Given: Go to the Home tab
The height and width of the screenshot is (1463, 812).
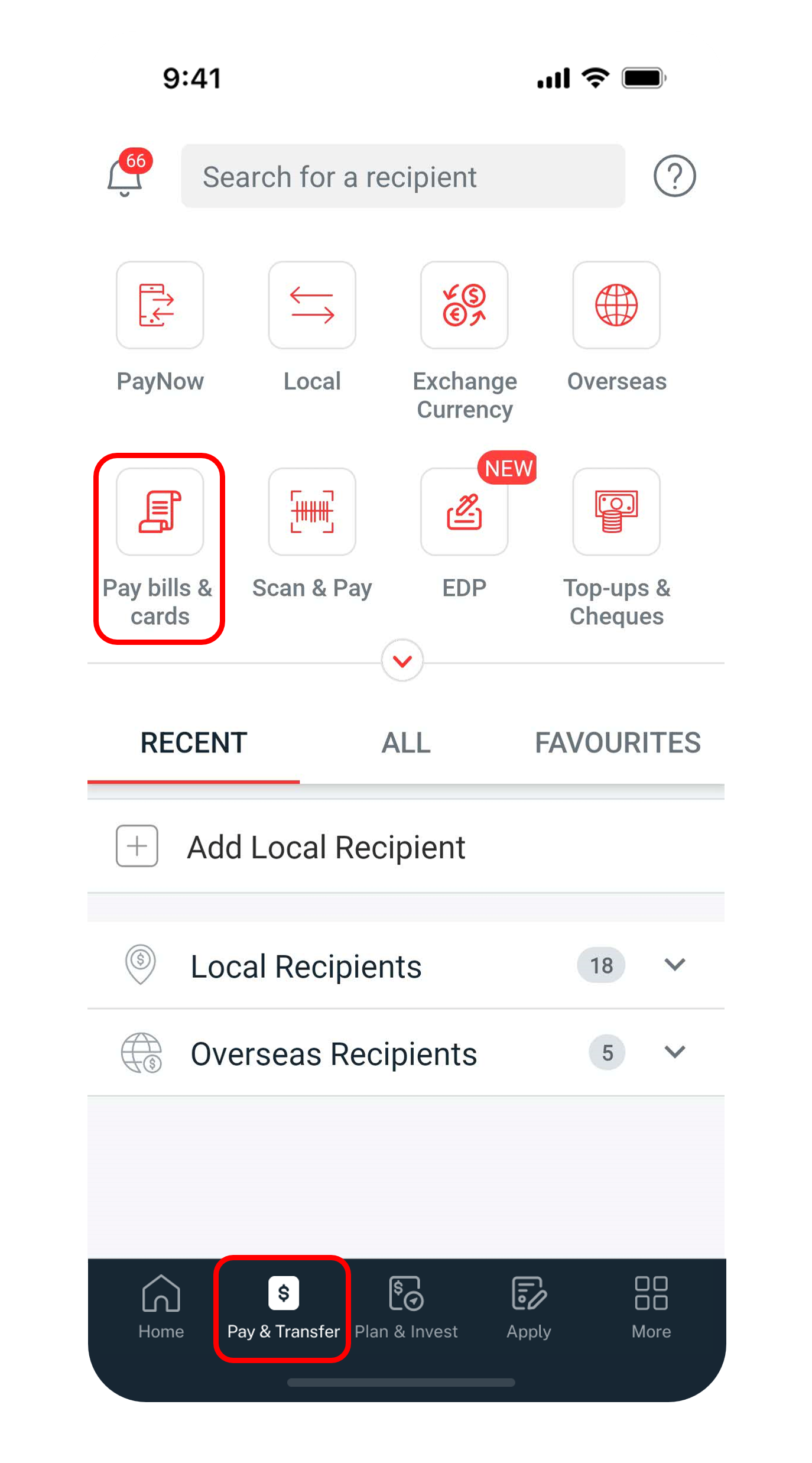Looking at the screenshot, I should [161, 1306].
